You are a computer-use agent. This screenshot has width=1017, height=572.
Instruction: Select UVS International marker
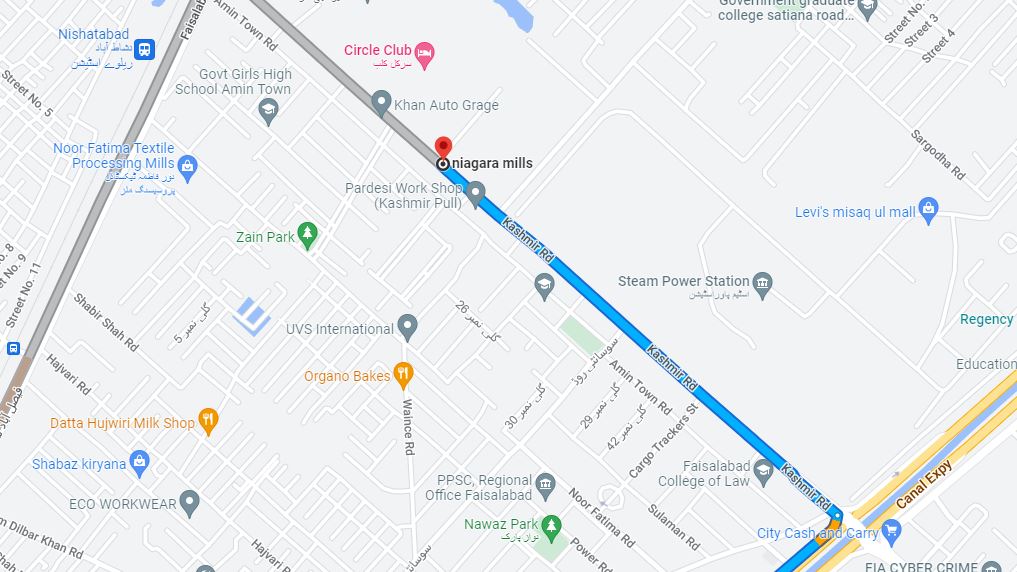tap(407, 327)
